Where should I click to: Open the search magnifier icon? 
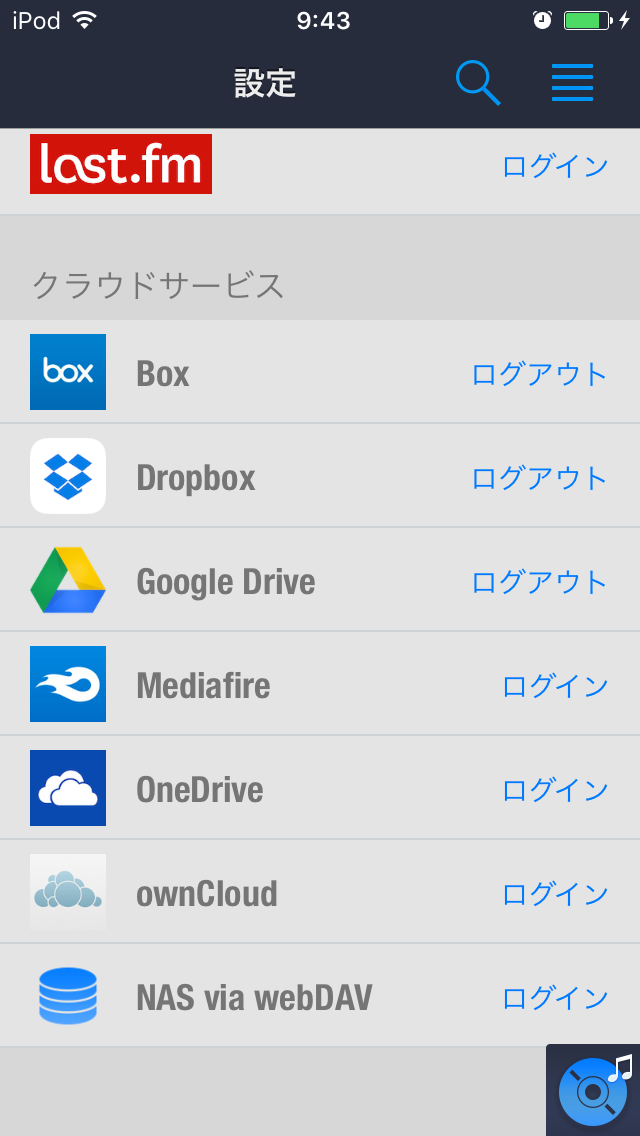[478, 83]
